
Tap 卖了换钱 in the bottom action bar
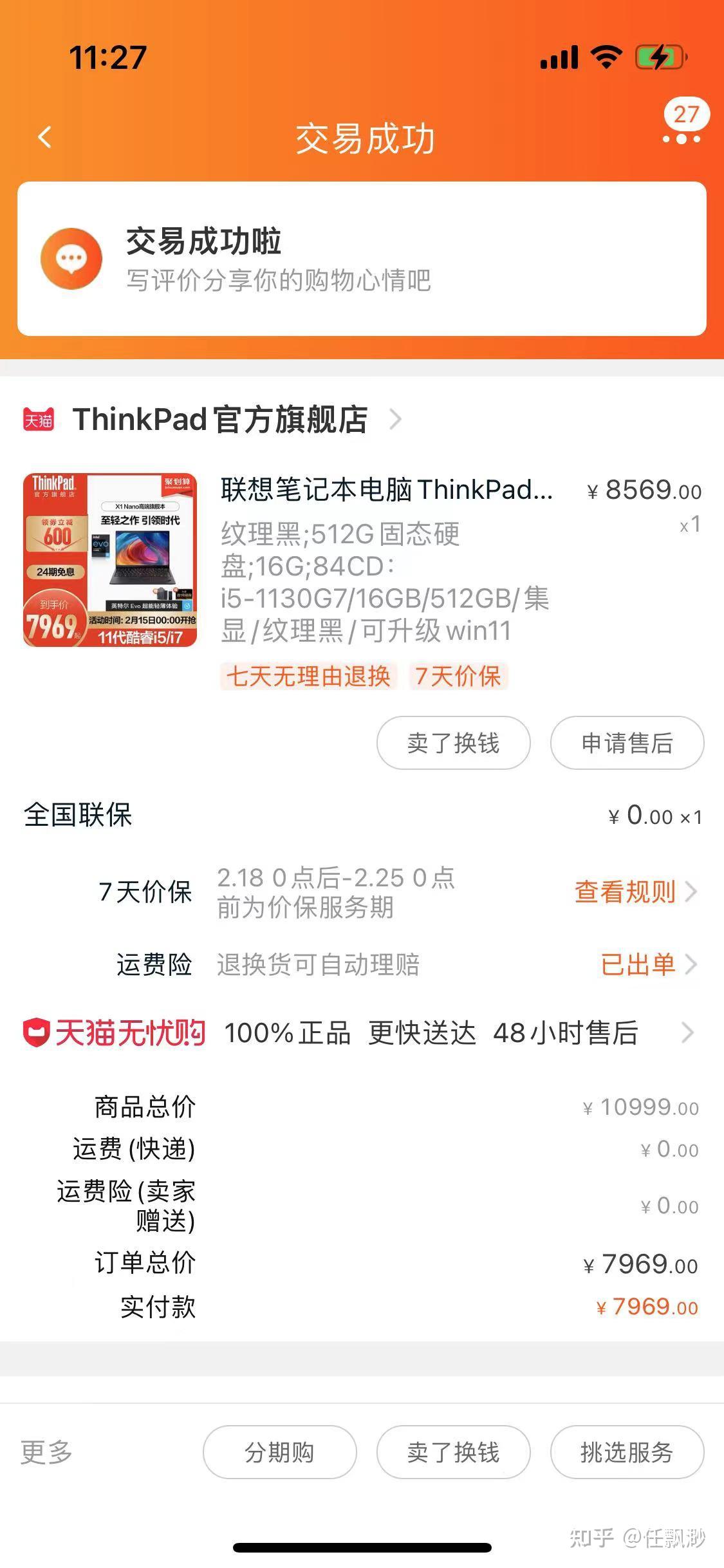tap(453, 1452)
